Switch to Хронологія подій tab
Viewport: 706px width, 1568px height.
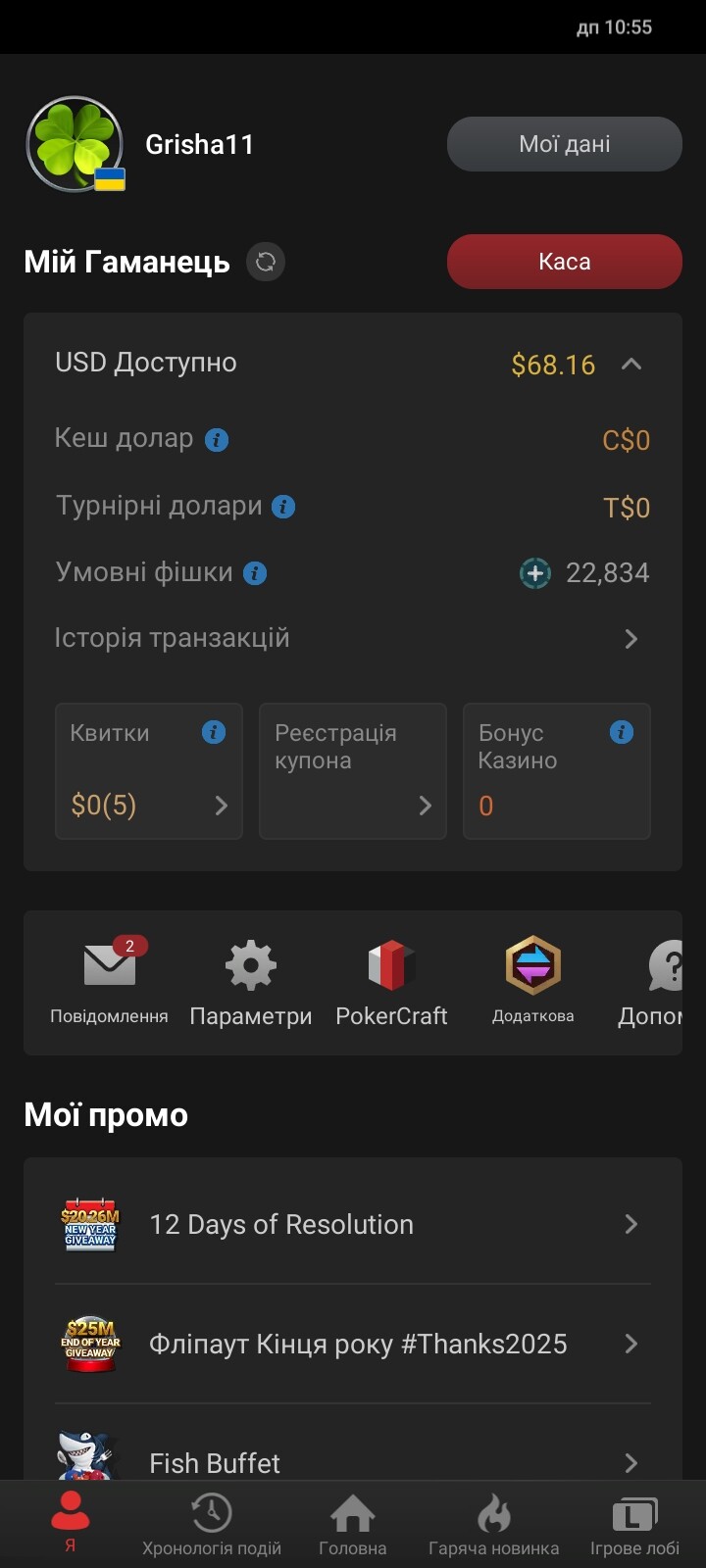click(211, 1525)
